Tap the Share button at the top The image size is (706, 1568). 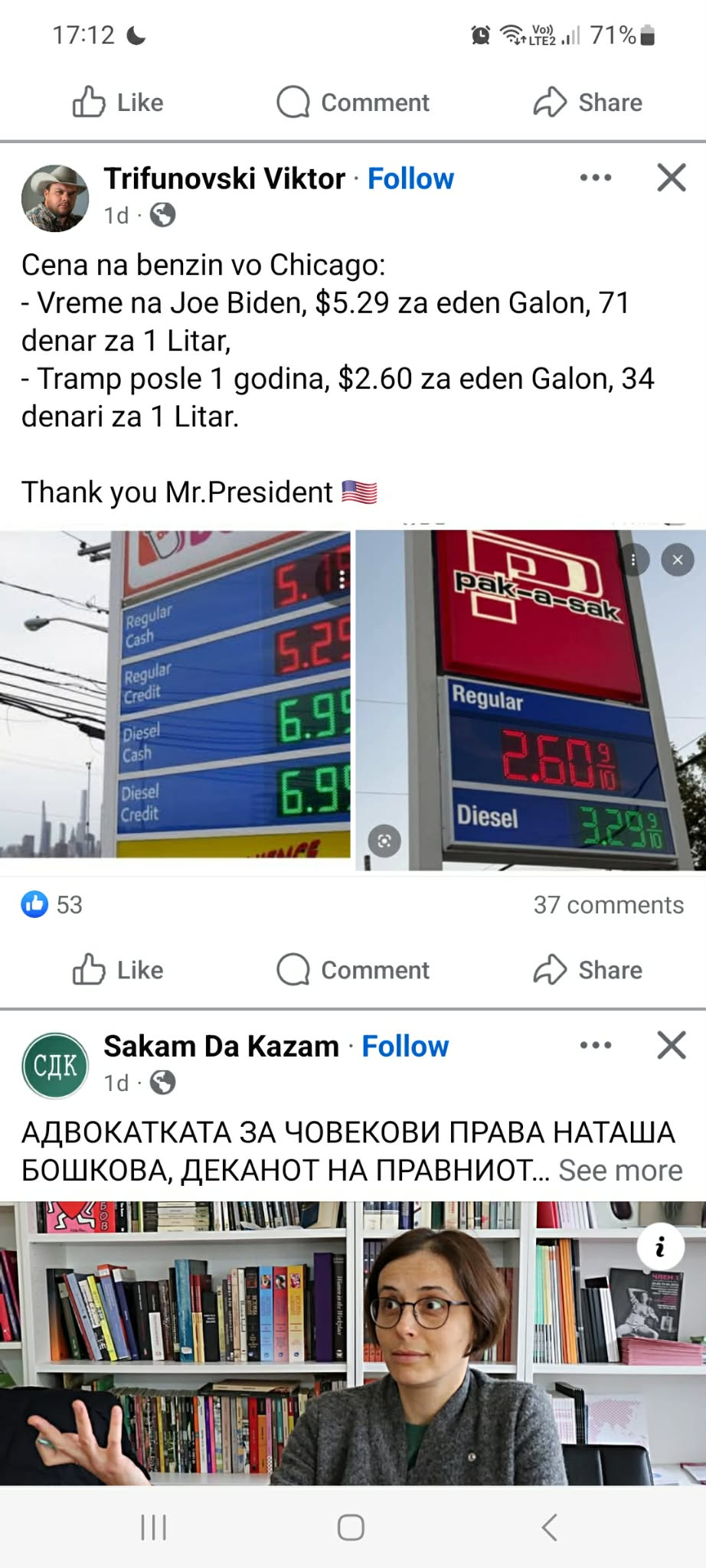588,103
